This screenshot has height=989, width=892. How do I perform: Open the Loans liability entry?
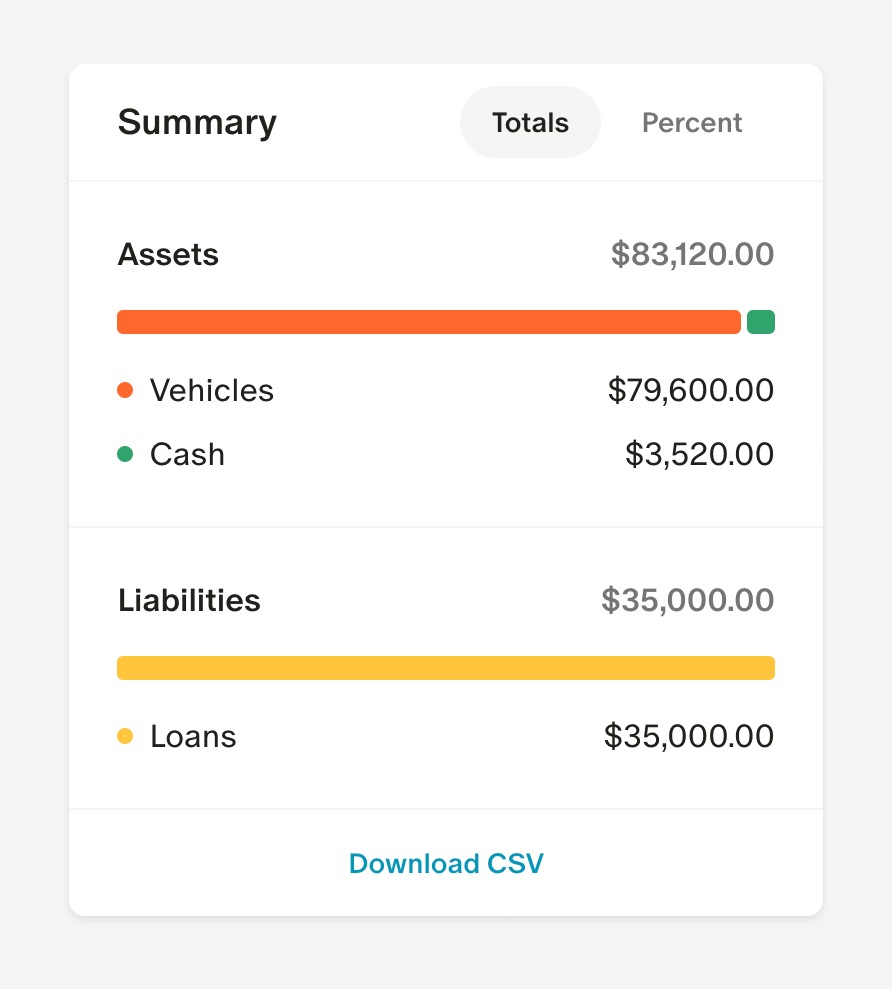tap(192, 736)
